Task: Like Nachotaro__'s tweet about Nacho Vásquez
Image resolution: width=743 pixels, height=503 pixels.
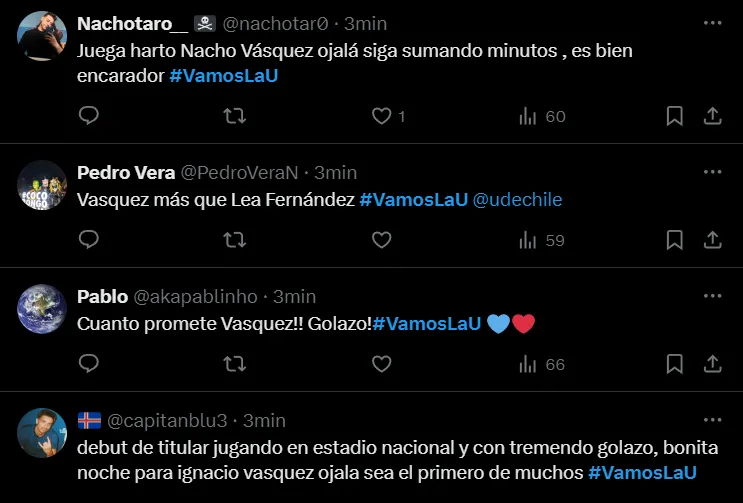Action: pos(381,116)
